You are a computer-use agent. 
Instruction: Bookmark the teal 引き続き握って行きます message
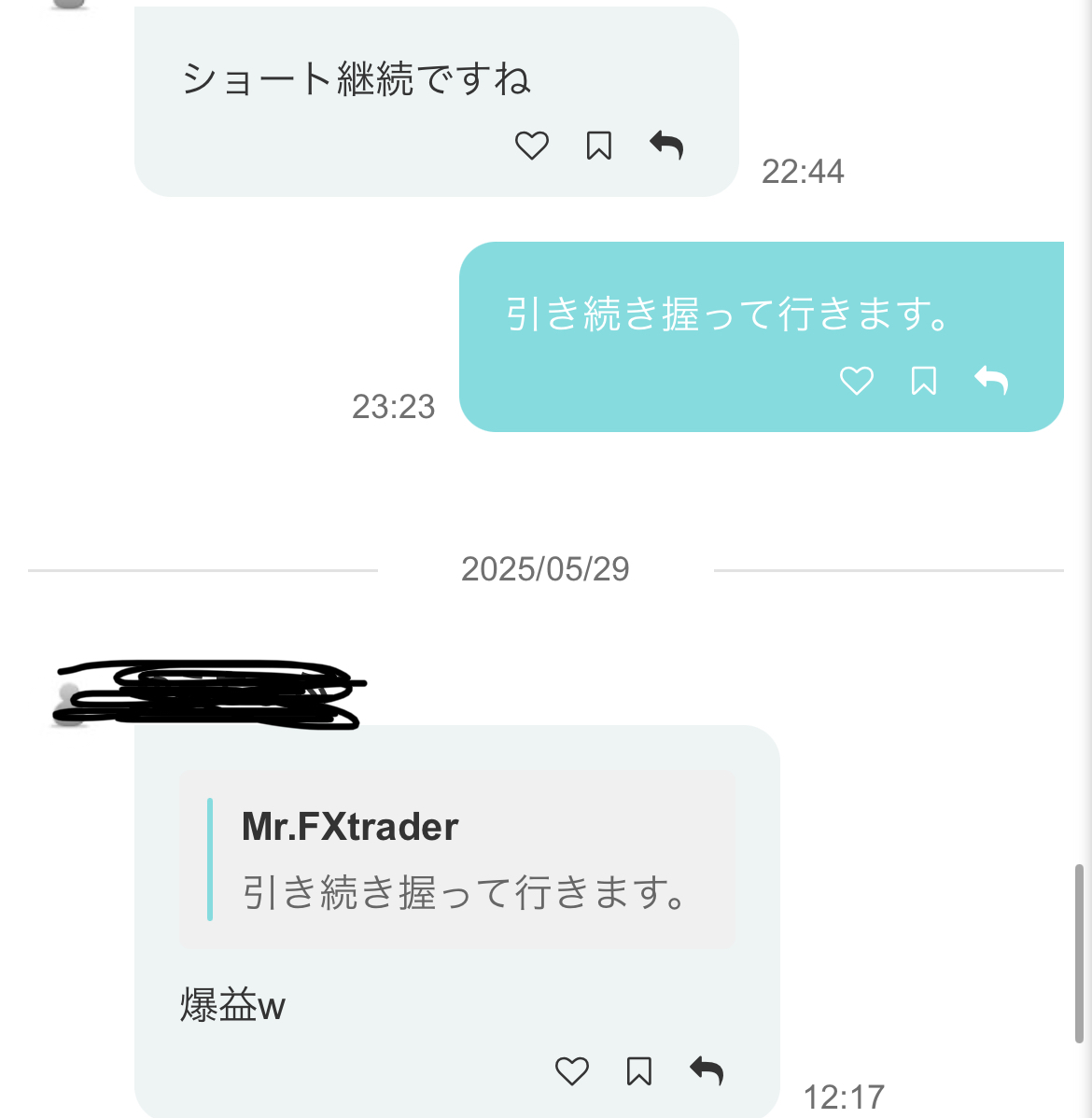pos(924,381)
